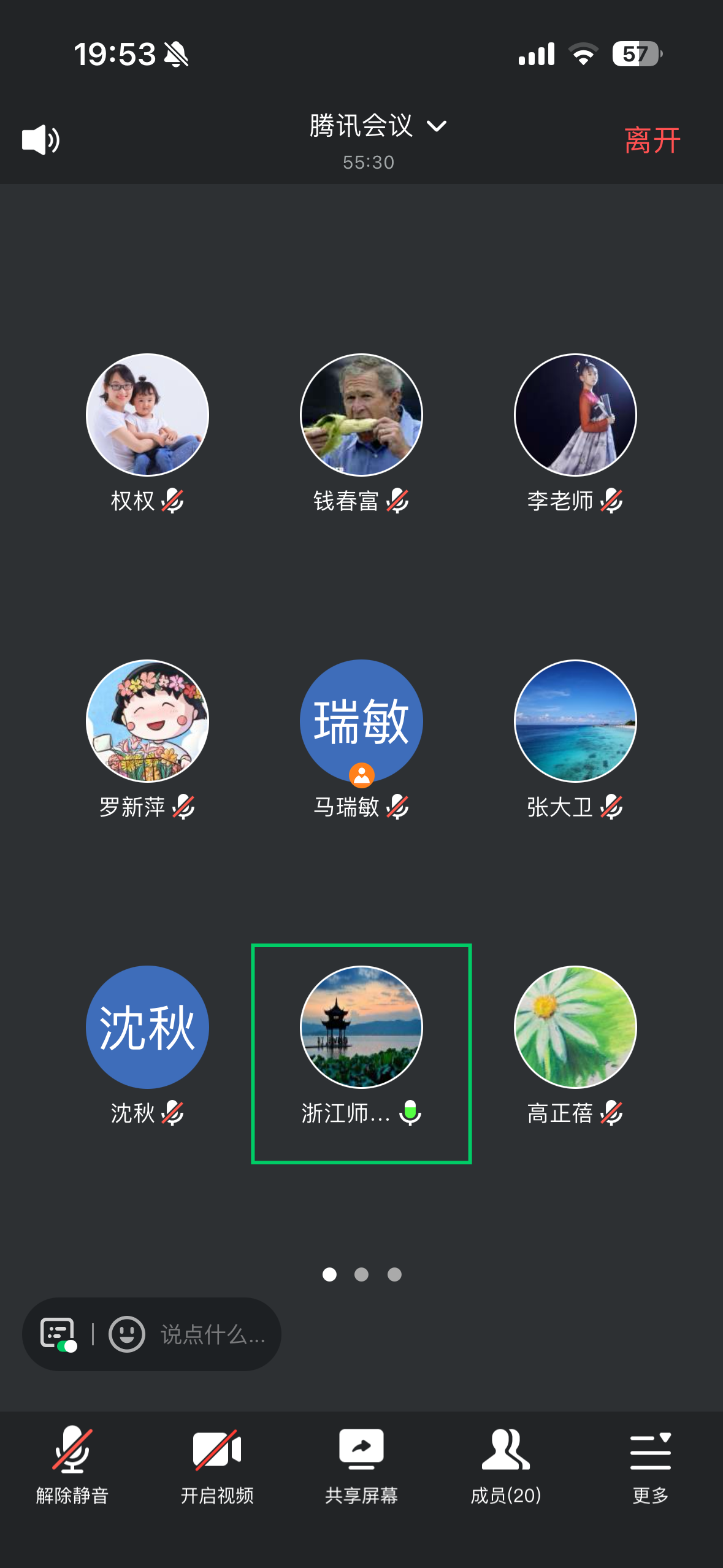Tap 离开 to leave the meeting
The width and height of the screenshot is (723, 1568).
pos(652,140)
